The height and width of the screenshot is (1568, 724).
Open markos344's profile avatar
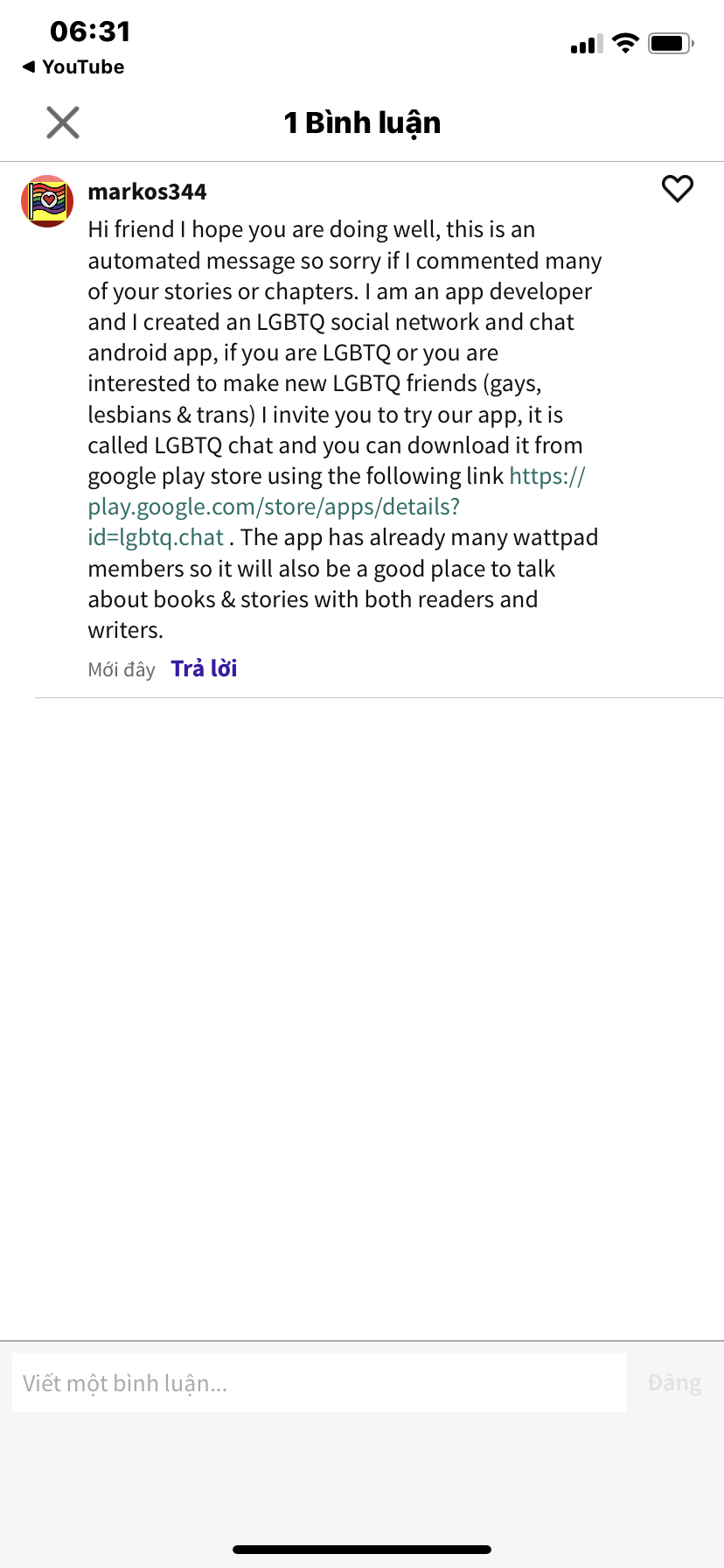pyautogui.click(x=47, y=201)
